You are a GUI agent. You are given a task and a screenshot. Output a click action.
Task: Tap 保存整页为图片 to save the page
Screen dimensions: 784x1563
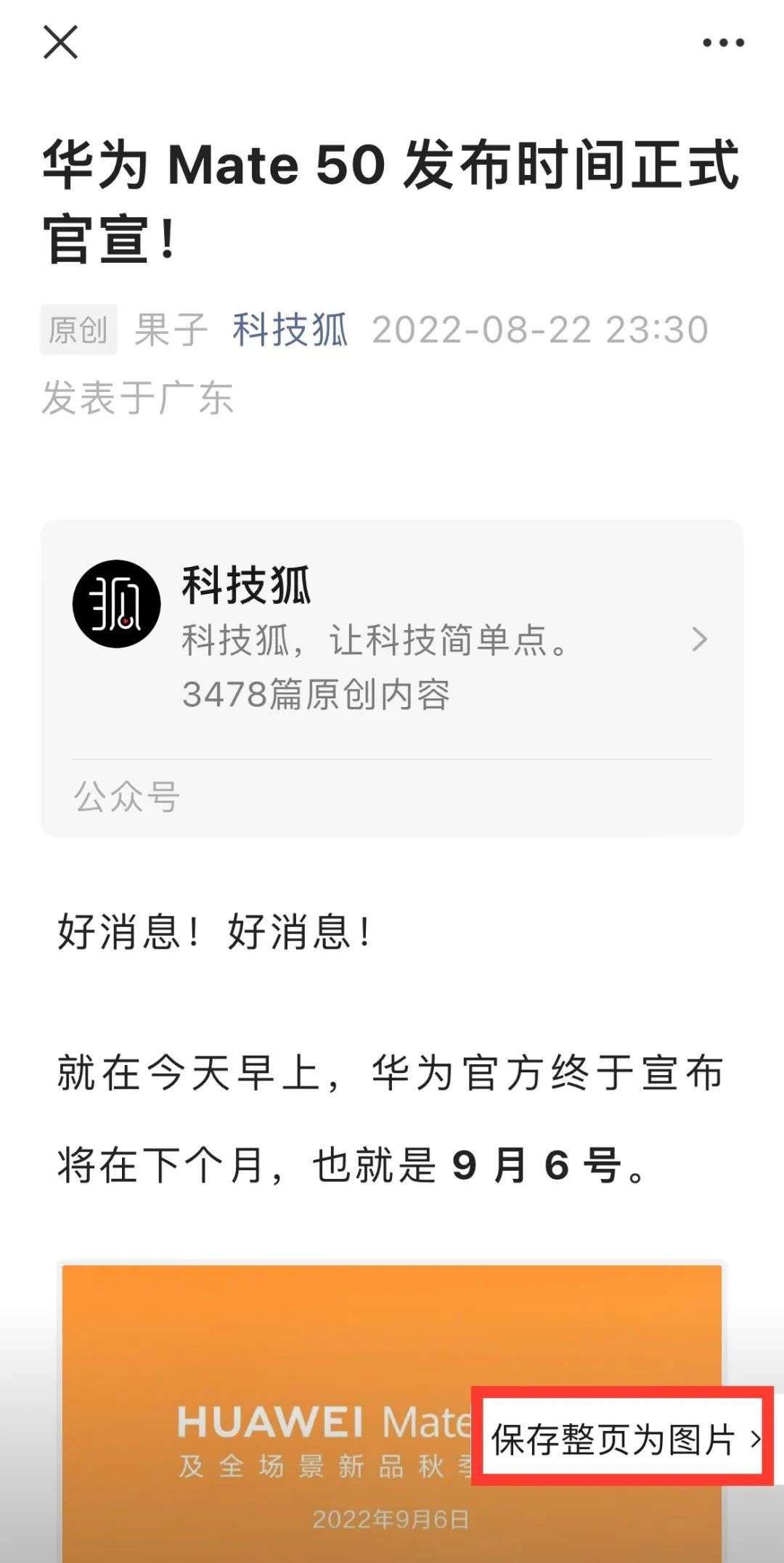(x=623, y=1438)
